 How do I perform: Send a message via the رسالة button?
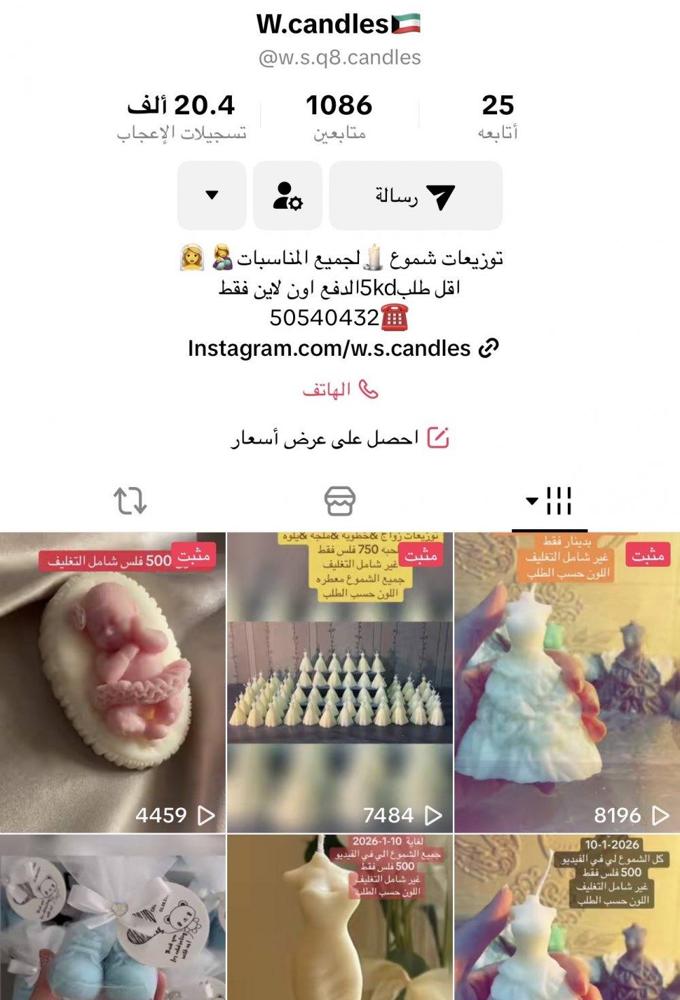point(415,196)
